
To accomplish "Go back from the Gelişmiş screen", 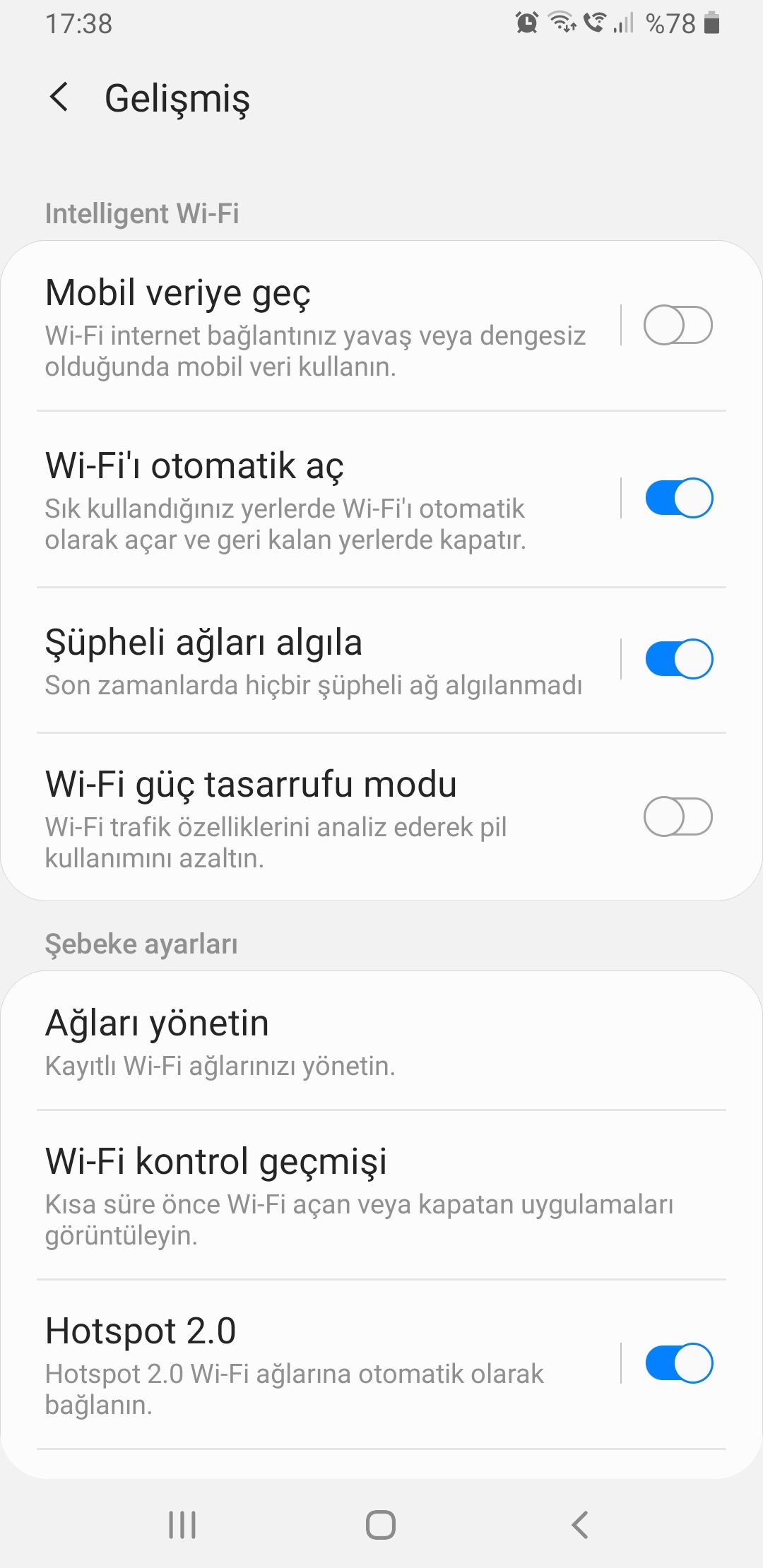I will coord(59,97).
